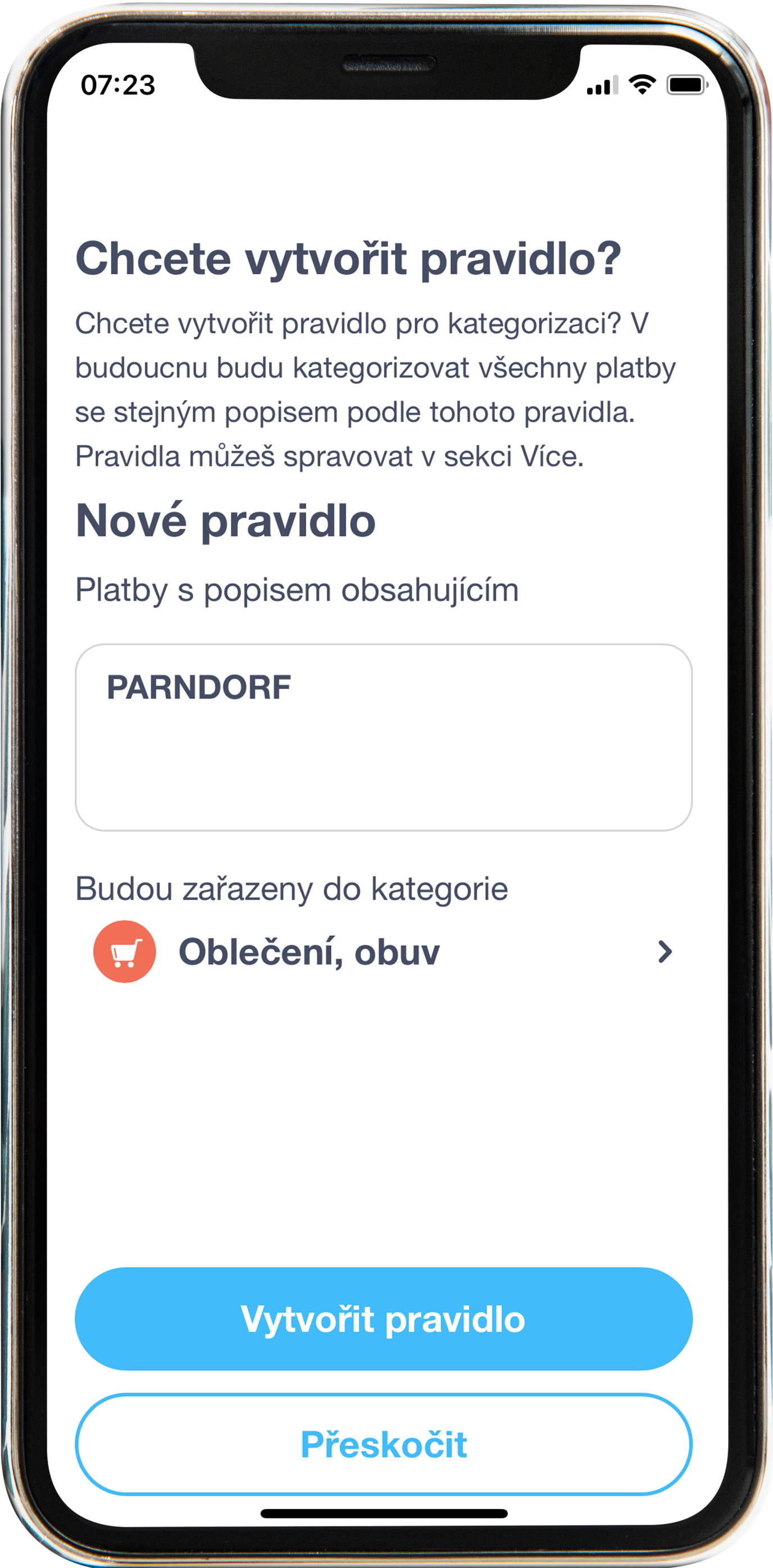This screenshot has height=1568, width=773.
Task: Open the Oblečení, obuv category selector
Action: point(384,951)
